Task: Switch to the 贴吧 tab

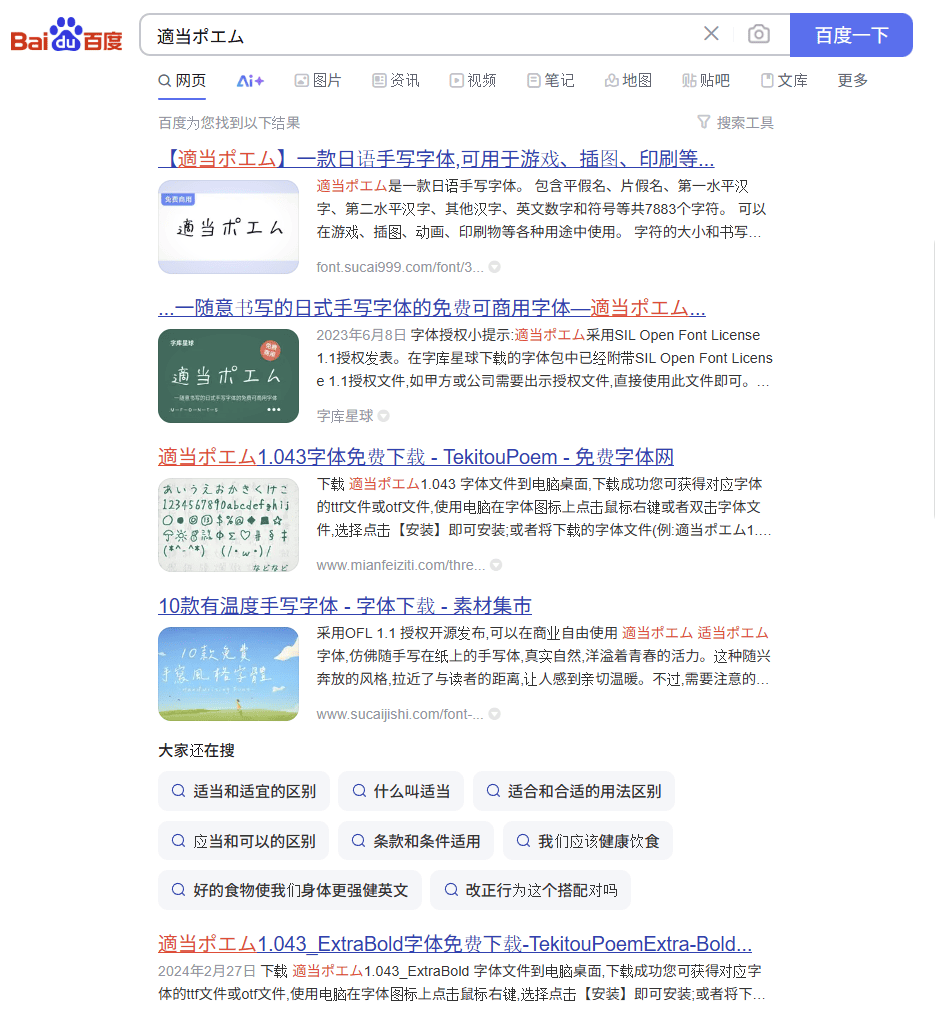Action: [x=706, y=81]
